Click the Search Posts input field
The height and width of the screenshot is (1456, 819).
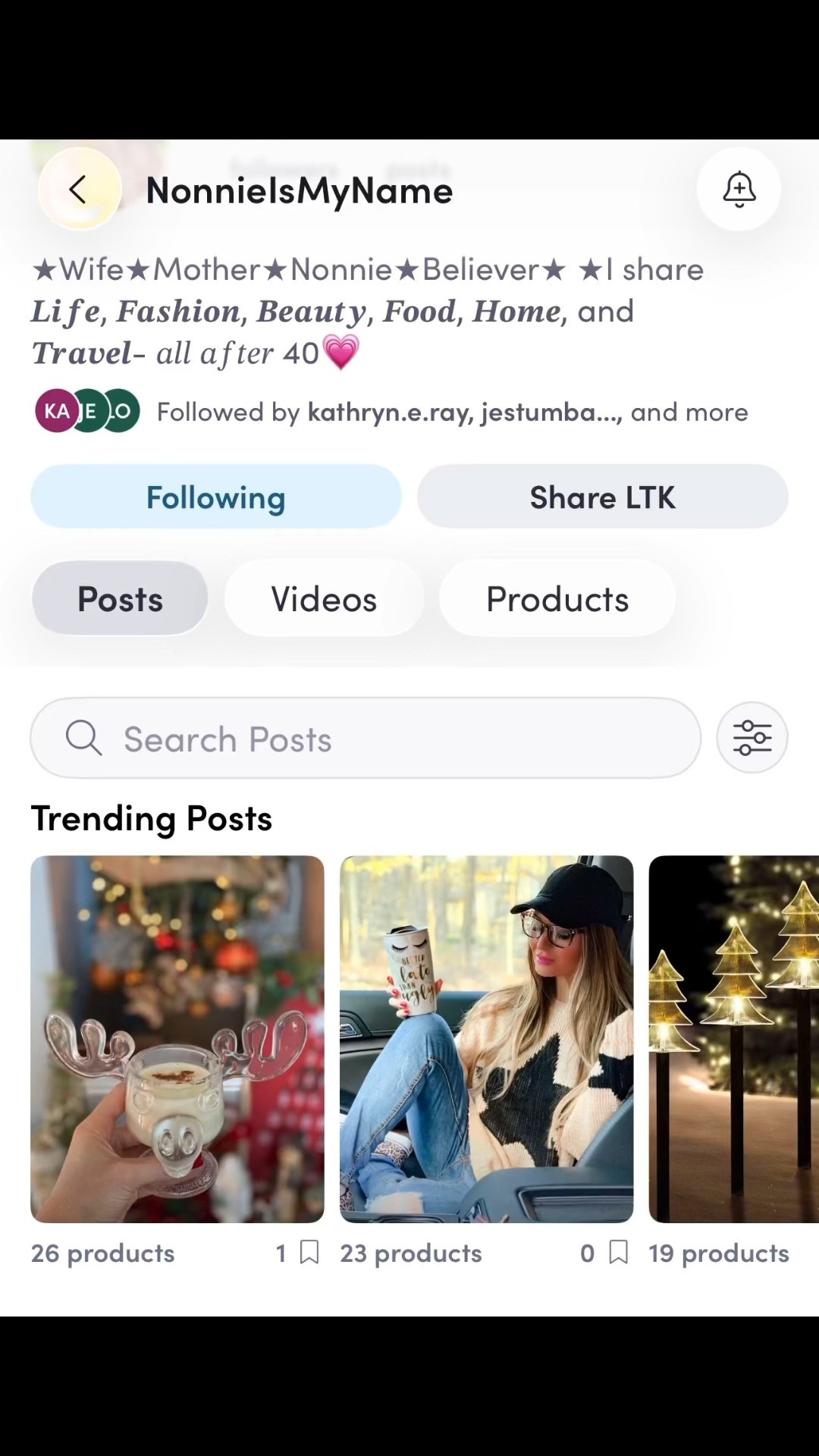303,738
